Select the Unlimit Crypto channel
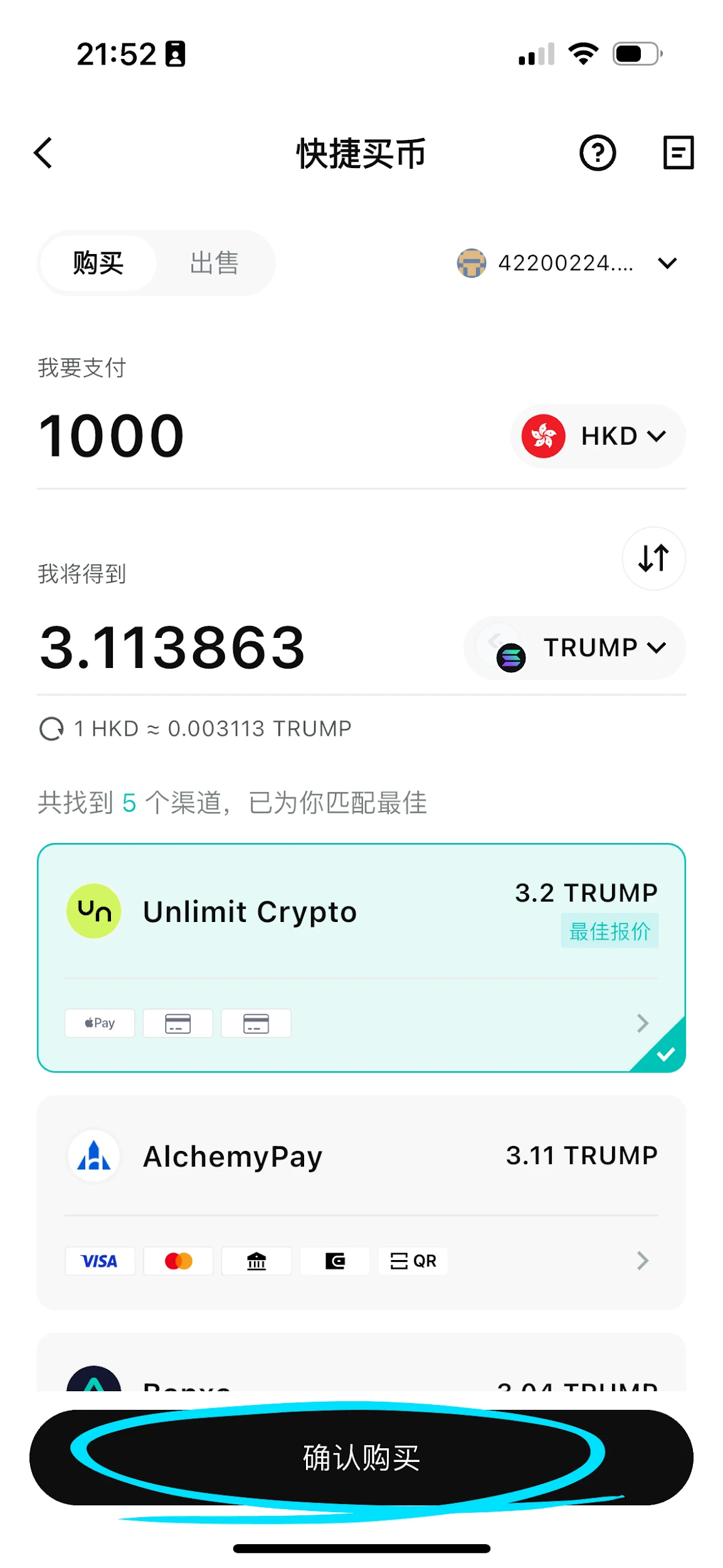Image resolution: width=723 pixels, height=1568 pixels. click(x=361, y=913)
